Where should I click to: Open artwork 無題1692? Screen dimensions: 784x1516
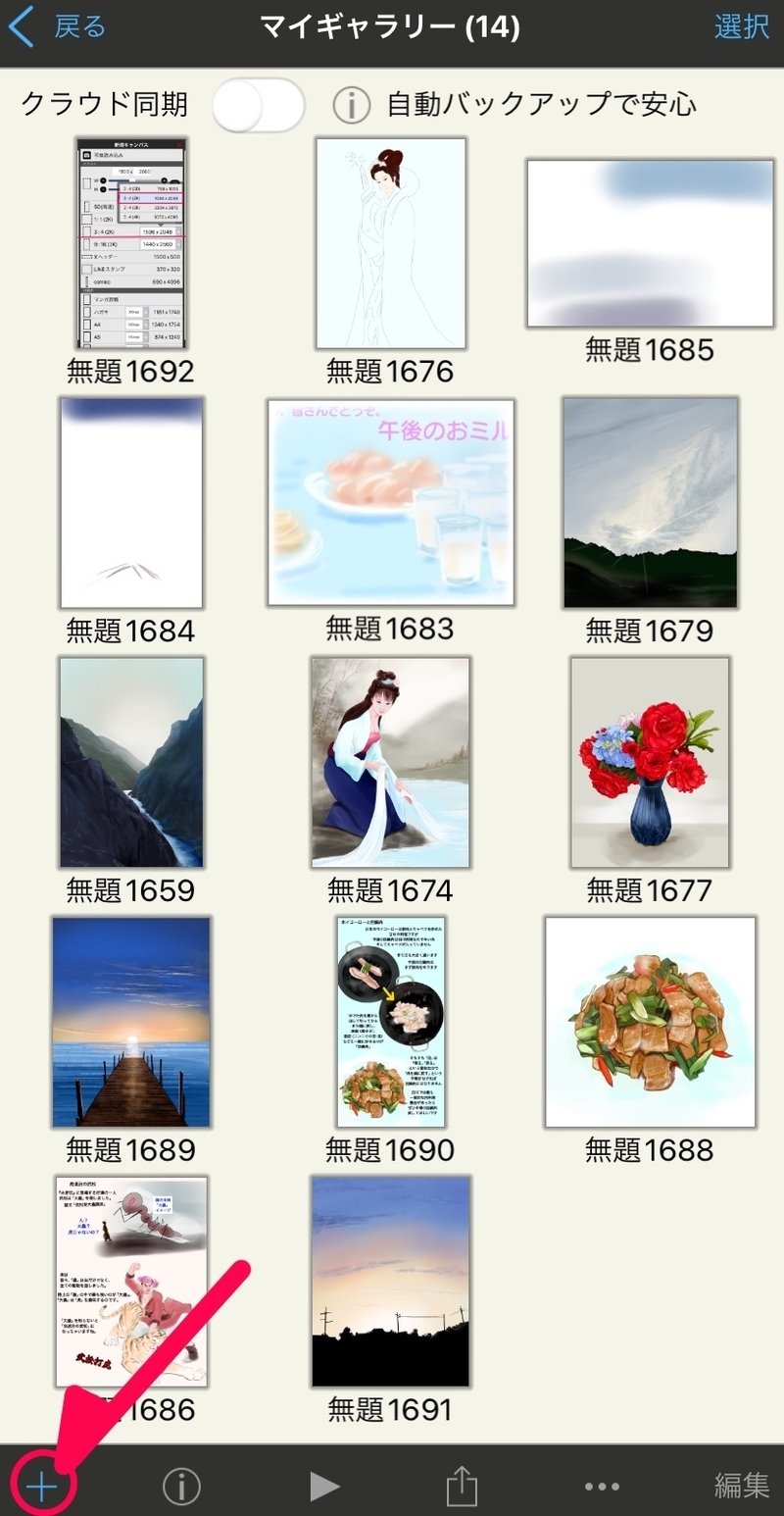tap(131, 243)
